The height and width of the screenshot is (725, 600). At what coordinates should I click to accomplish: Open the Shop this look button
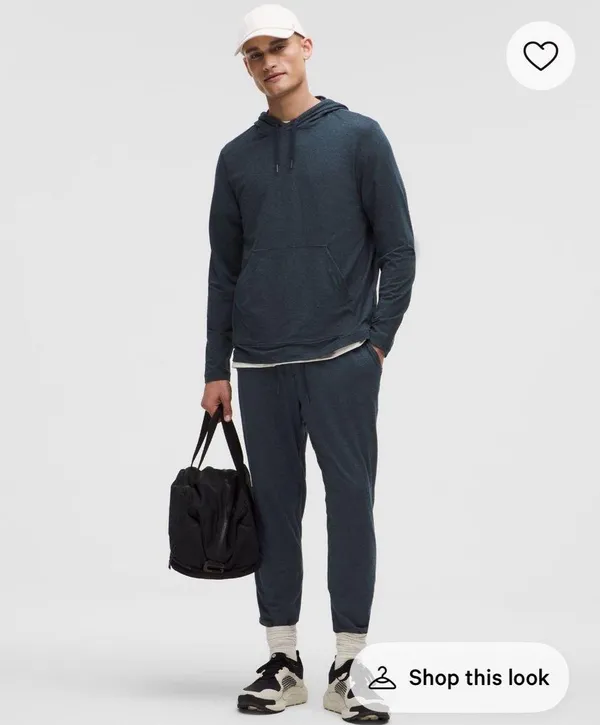coord(459,677)
